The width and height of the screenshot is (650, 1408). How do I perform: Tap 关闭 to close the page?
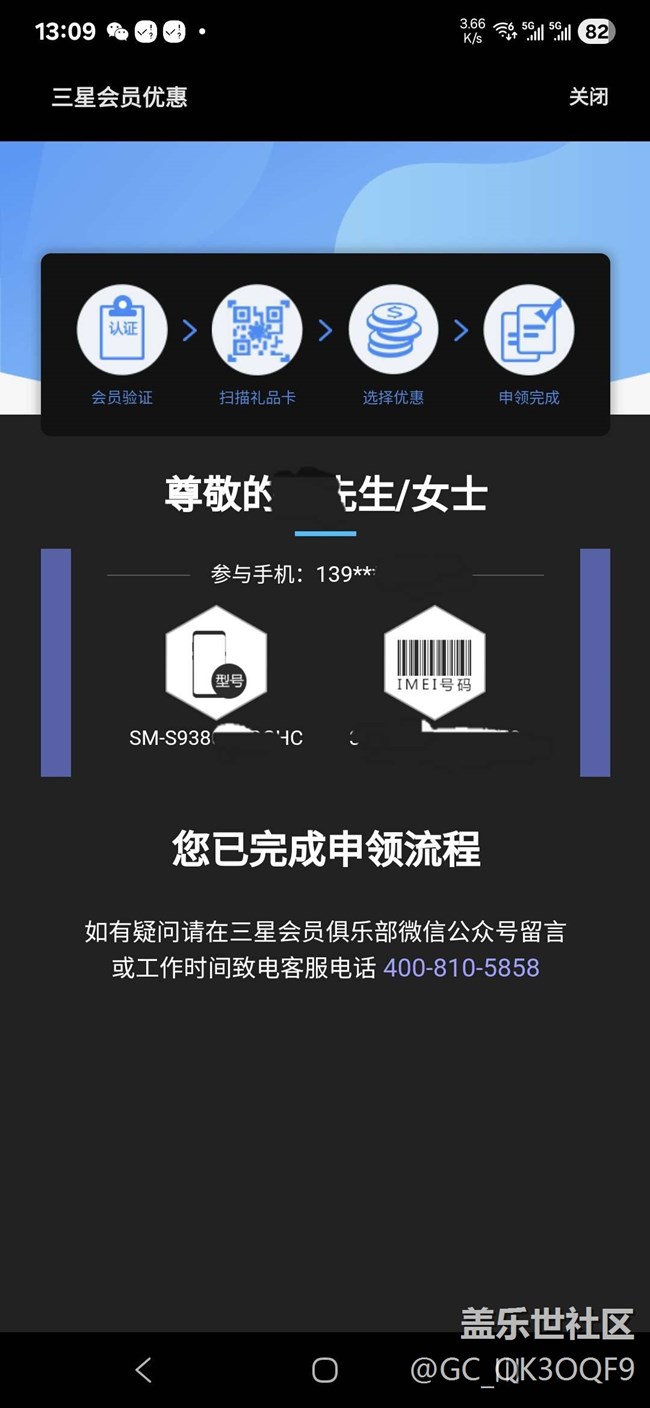tap(588, 97)
